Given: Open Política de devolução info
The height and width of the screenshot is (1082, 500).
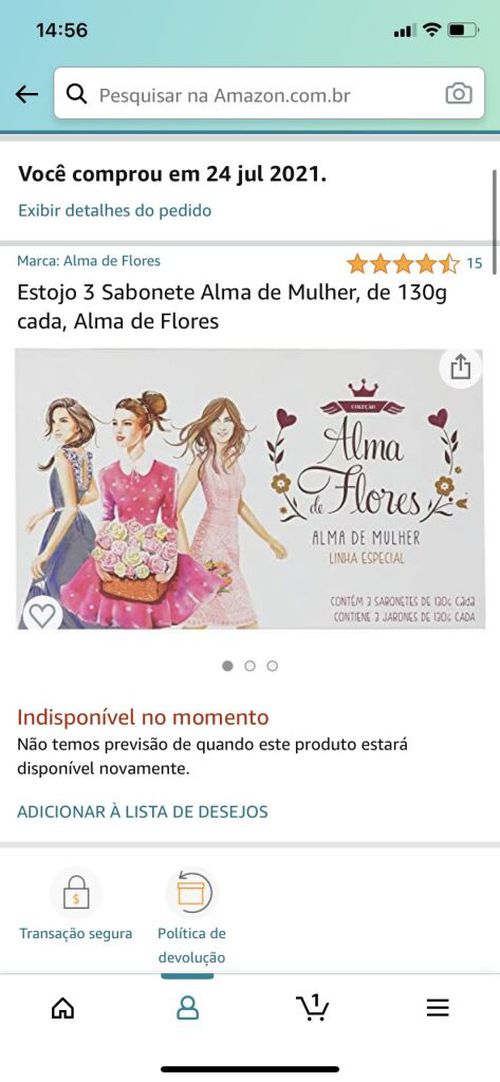Looking at the screenshot, I should (191, 916).
